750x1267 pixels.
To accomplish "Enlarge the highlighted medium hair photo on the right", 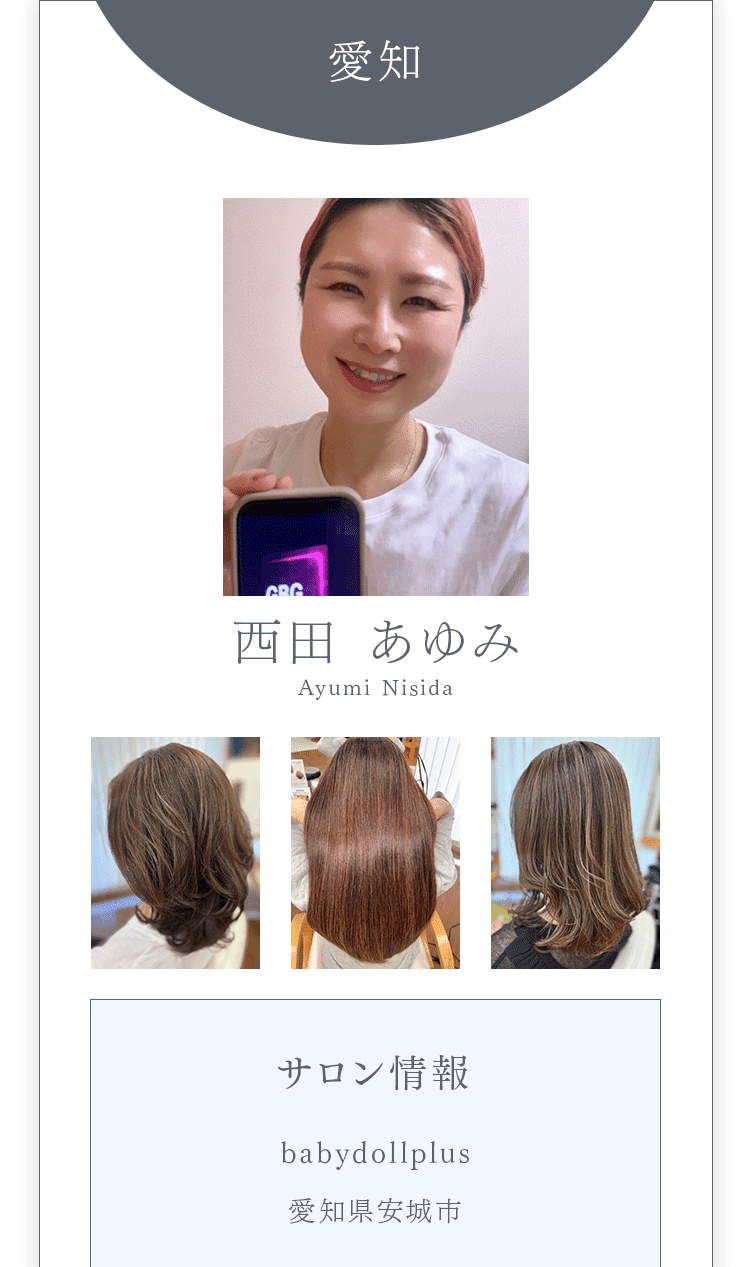I will click(575, 853).
